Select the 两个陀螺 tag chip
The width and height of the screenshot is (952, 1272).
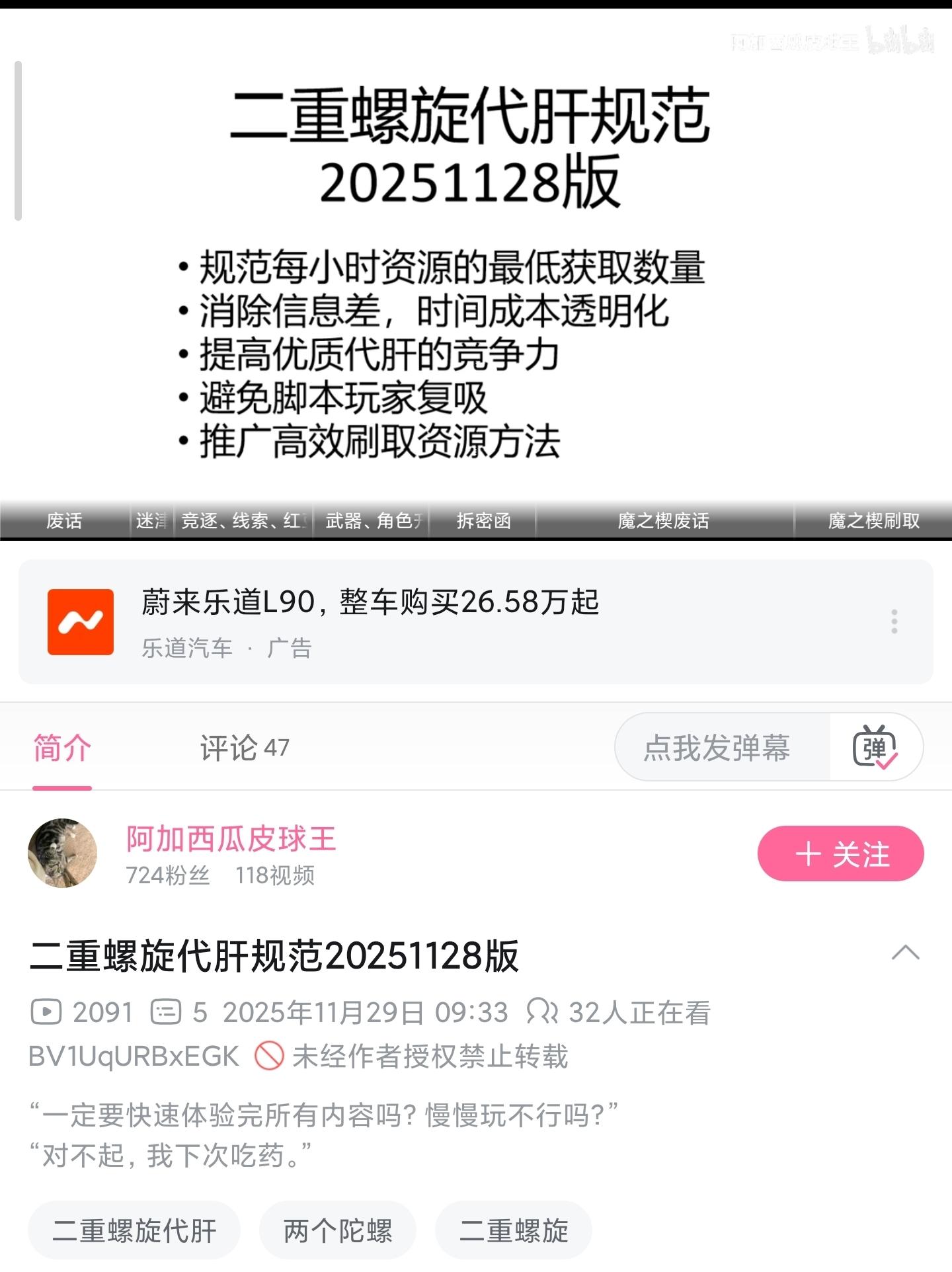[x=338, y=1231]
